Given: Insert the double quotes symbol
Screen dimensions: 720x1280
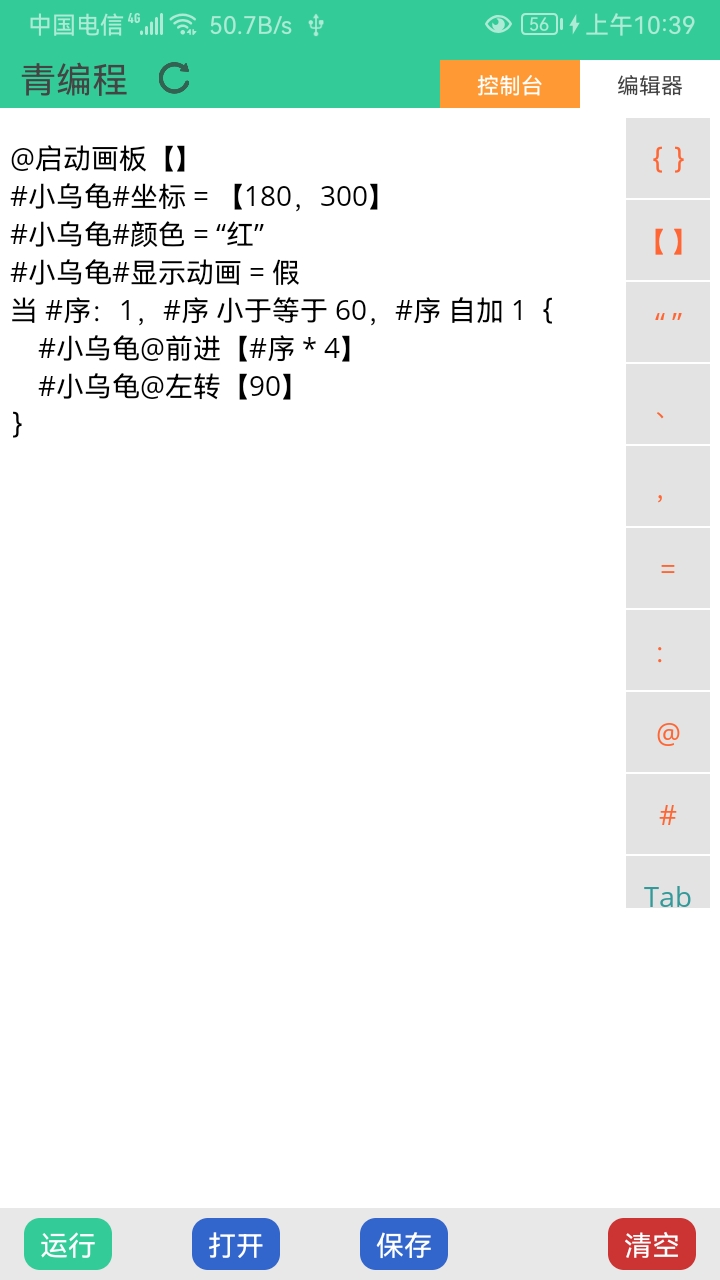Looking at the screenshot, I should [x=668, y=322].
